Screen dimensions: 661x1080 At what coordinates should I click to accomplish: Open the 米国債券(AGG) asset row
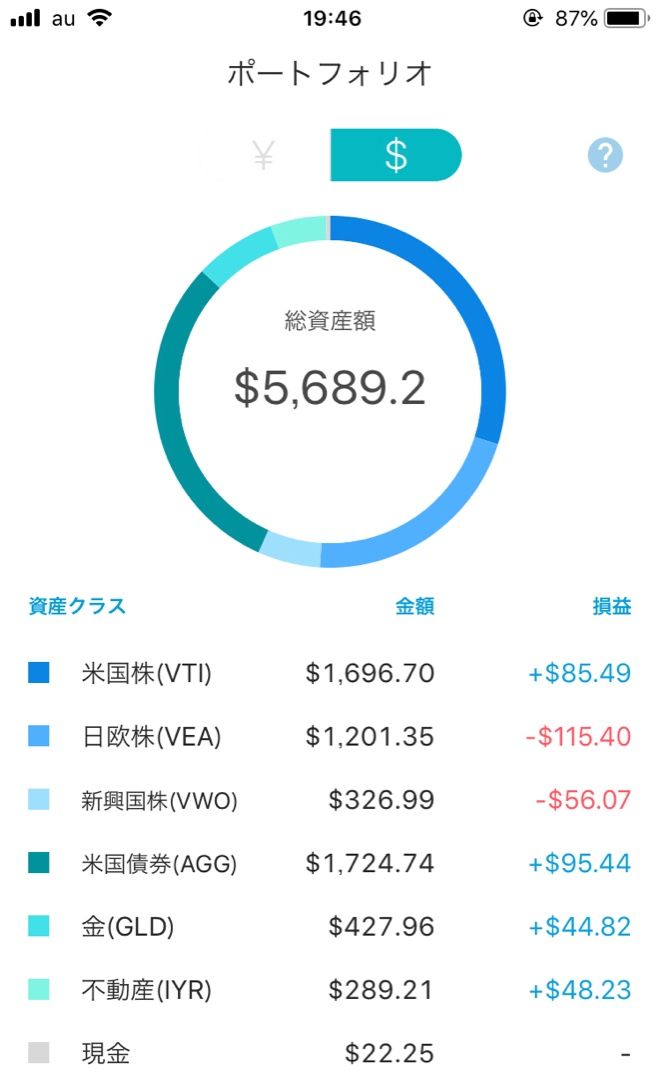330,863
